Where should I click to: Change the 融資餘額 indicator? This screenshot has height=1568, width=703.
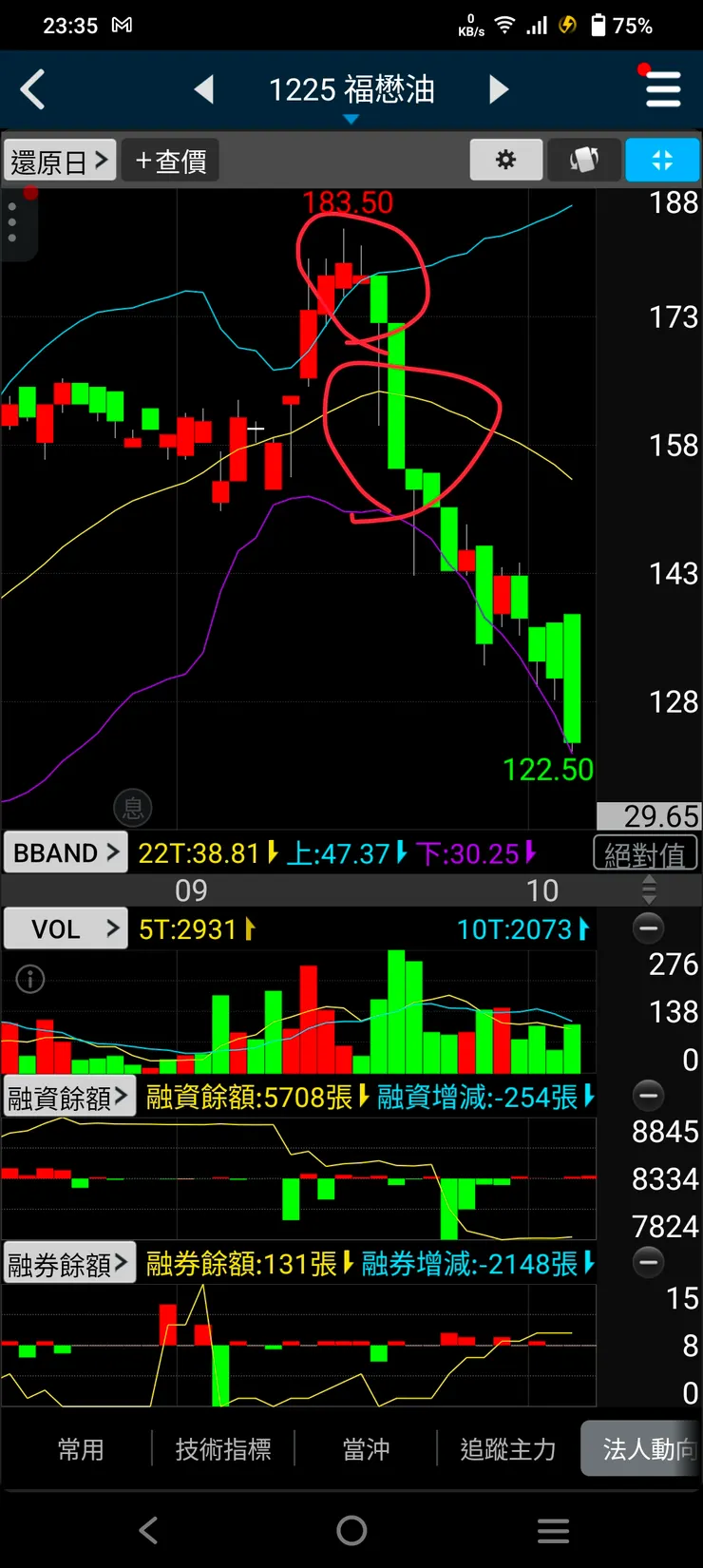click(68, 1098)
